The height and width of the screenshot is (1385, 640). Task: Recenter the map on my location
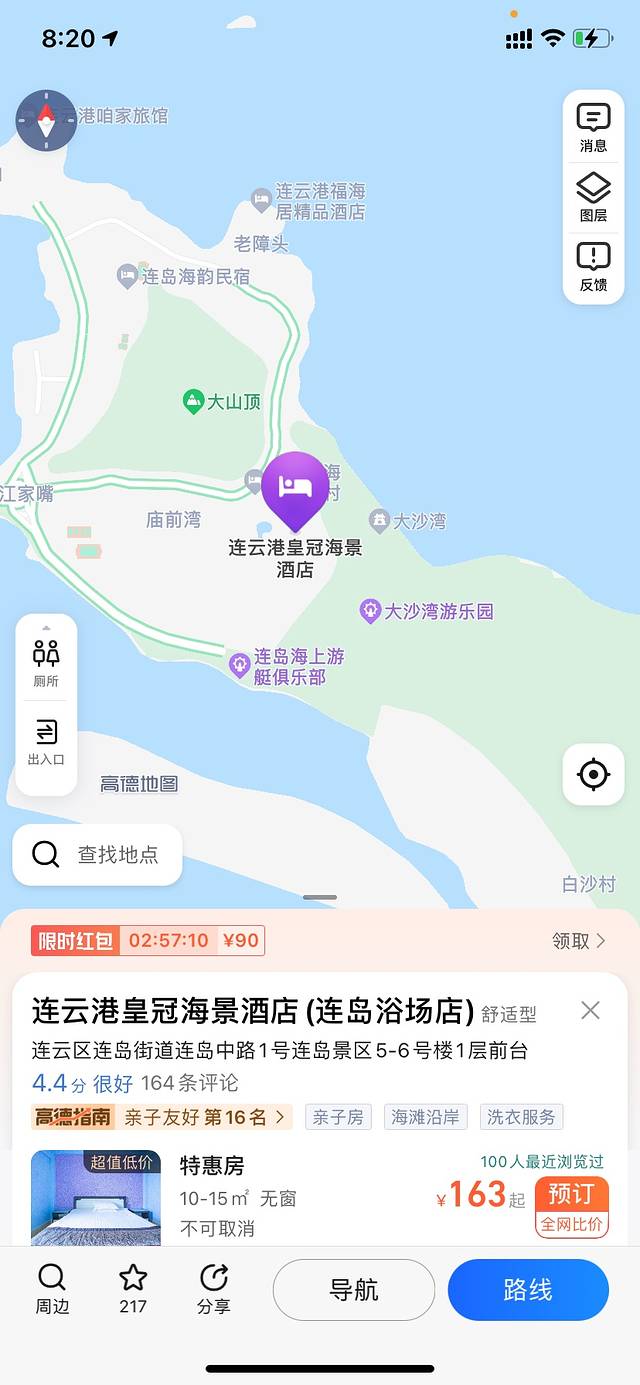[593, 774]
